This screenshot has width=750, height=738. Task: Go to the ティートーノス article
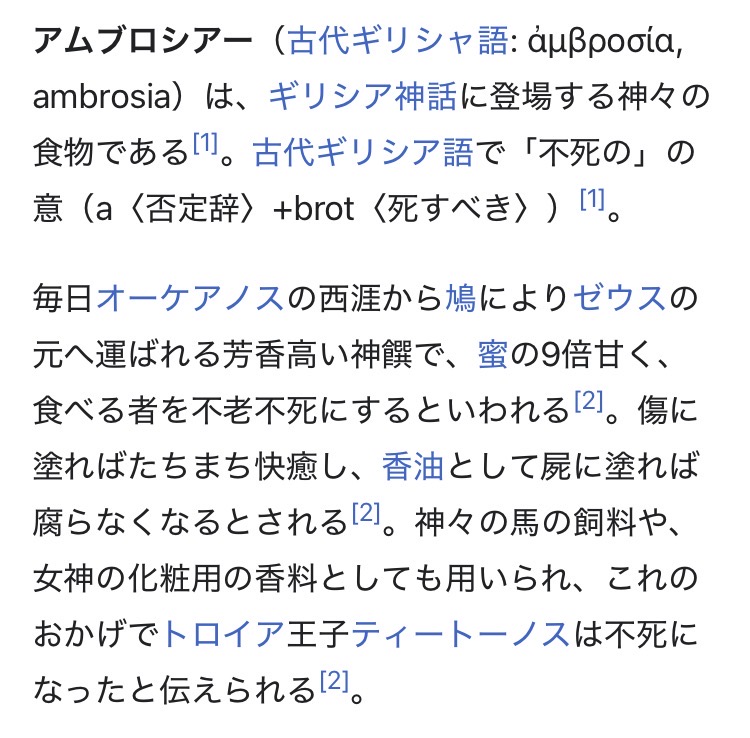[460, 634]
